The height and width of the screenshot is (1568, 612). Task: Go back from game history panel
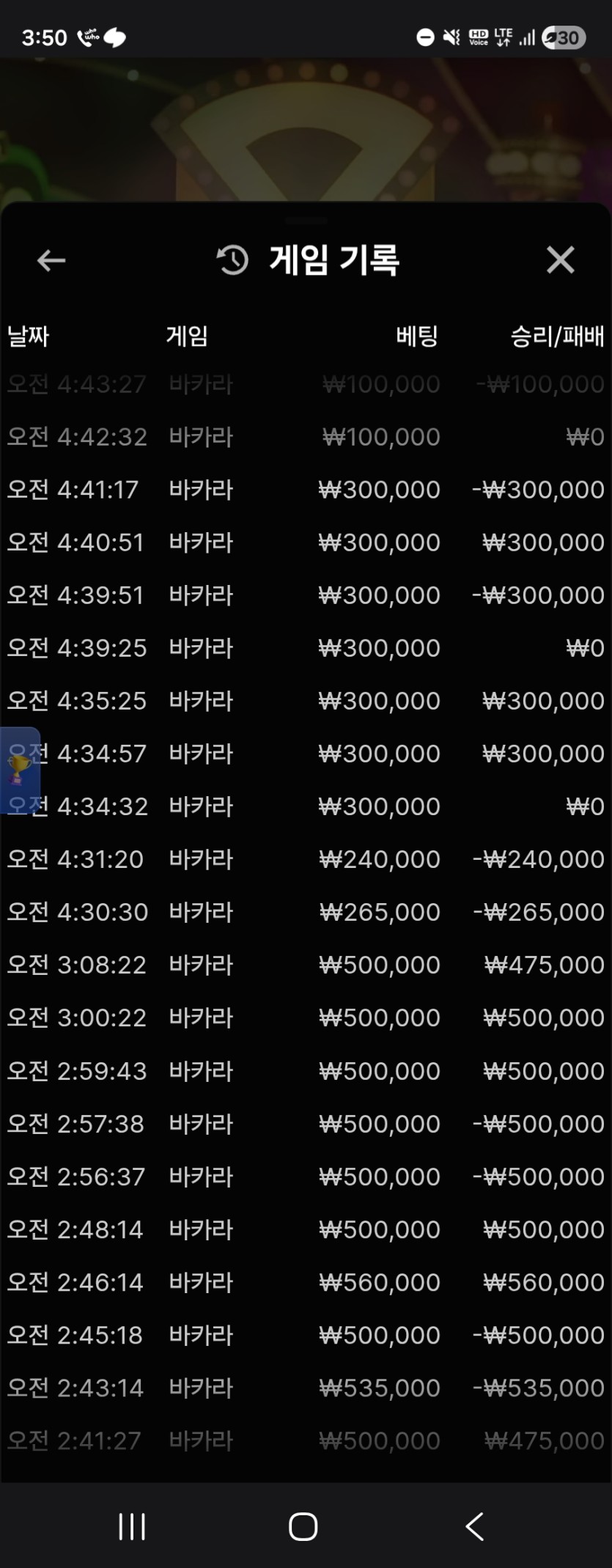[51, 260]
